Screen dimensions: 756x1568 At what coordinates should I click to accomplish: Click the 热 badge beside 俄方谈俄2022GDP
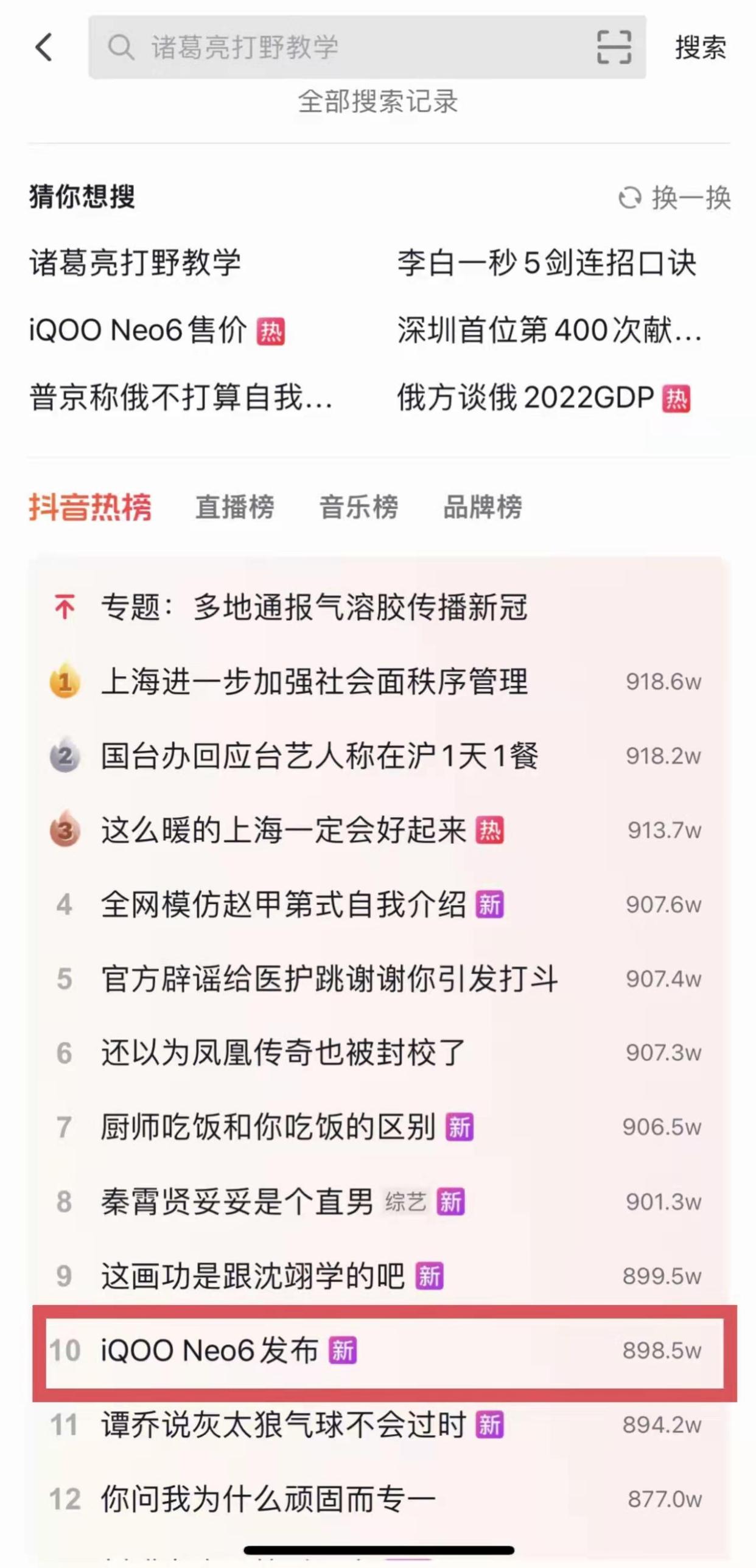click(676, 399)
